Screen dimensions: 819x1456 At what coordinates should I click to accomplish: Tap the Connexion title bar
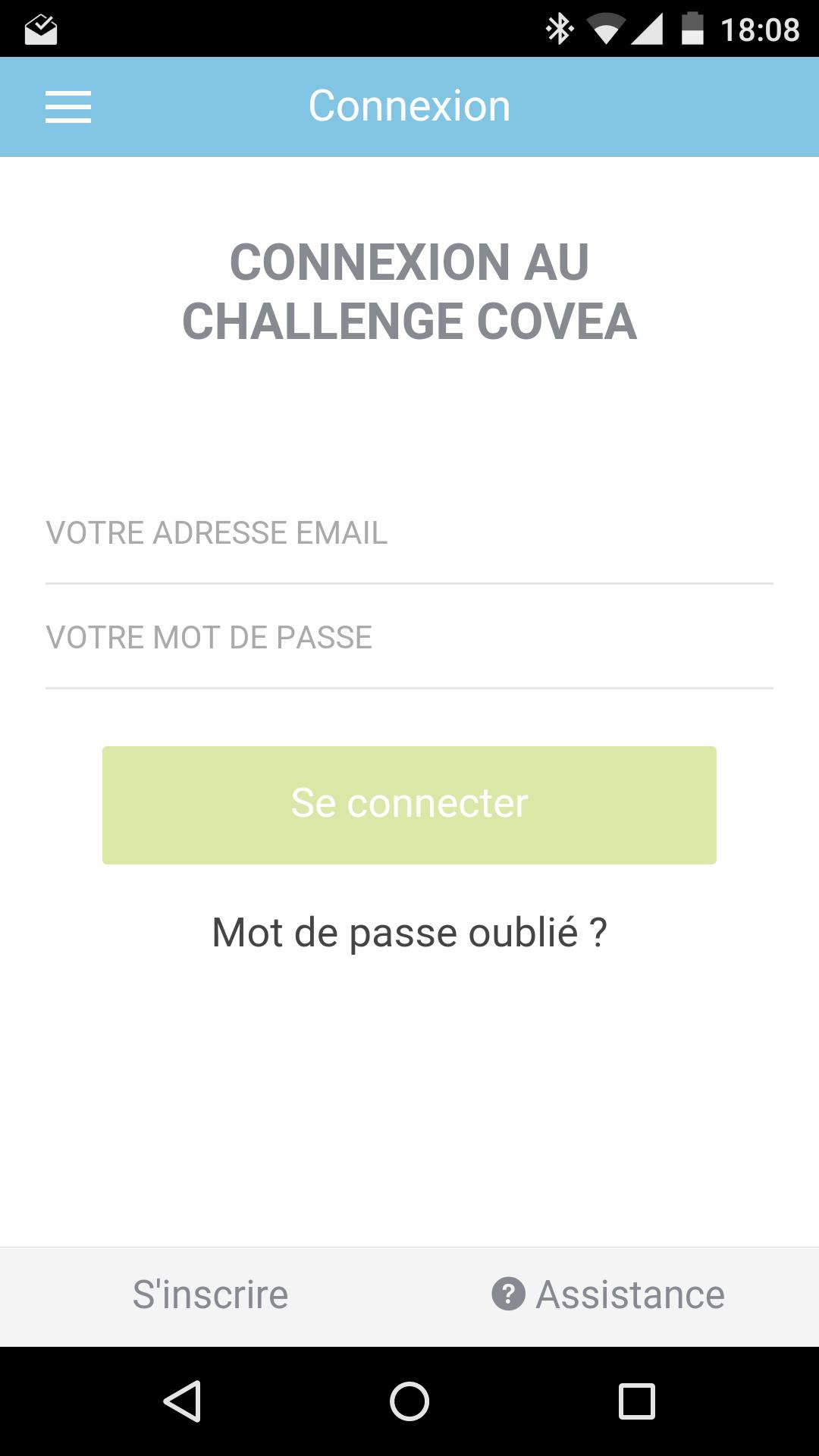point(409,106)
